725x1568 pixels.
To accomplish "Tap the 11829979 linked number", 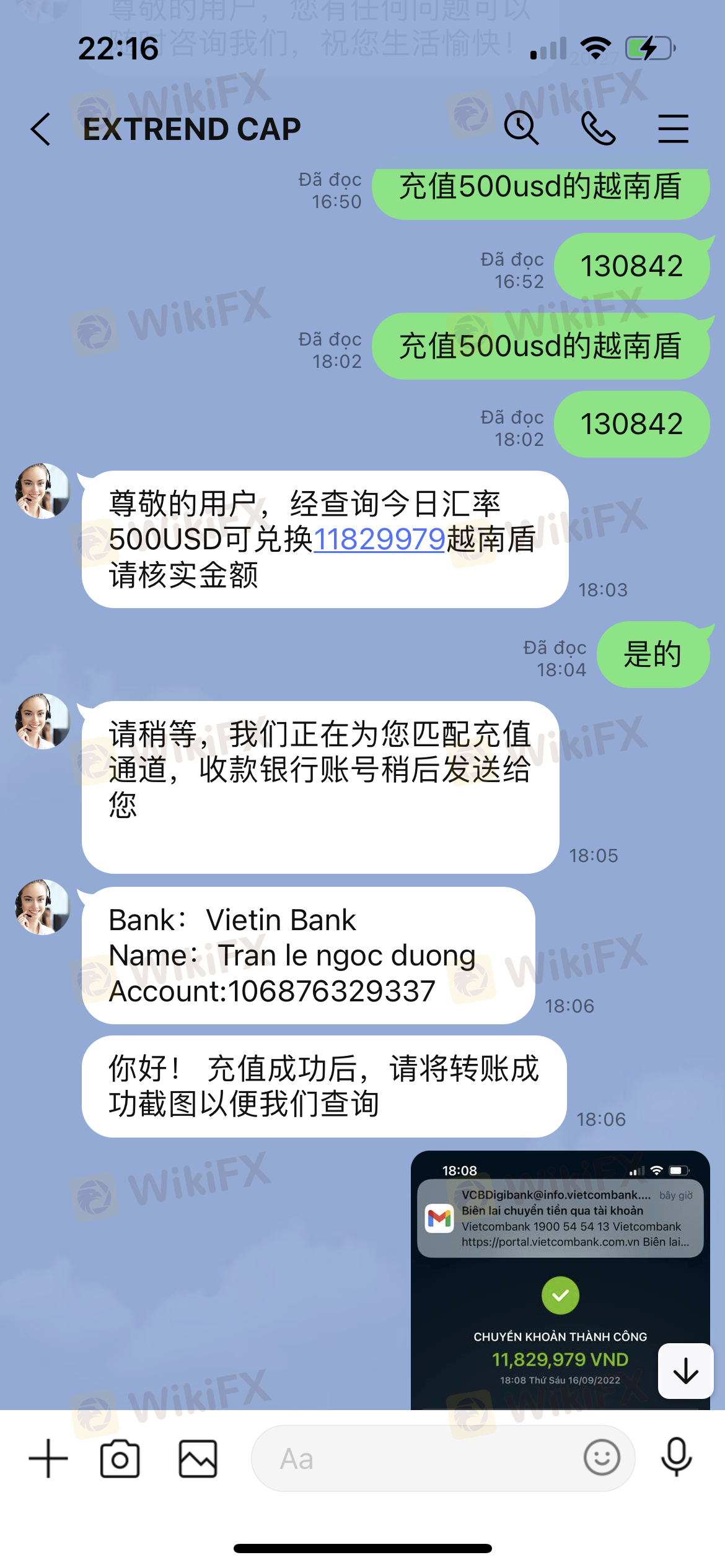I will pos(379,539).
